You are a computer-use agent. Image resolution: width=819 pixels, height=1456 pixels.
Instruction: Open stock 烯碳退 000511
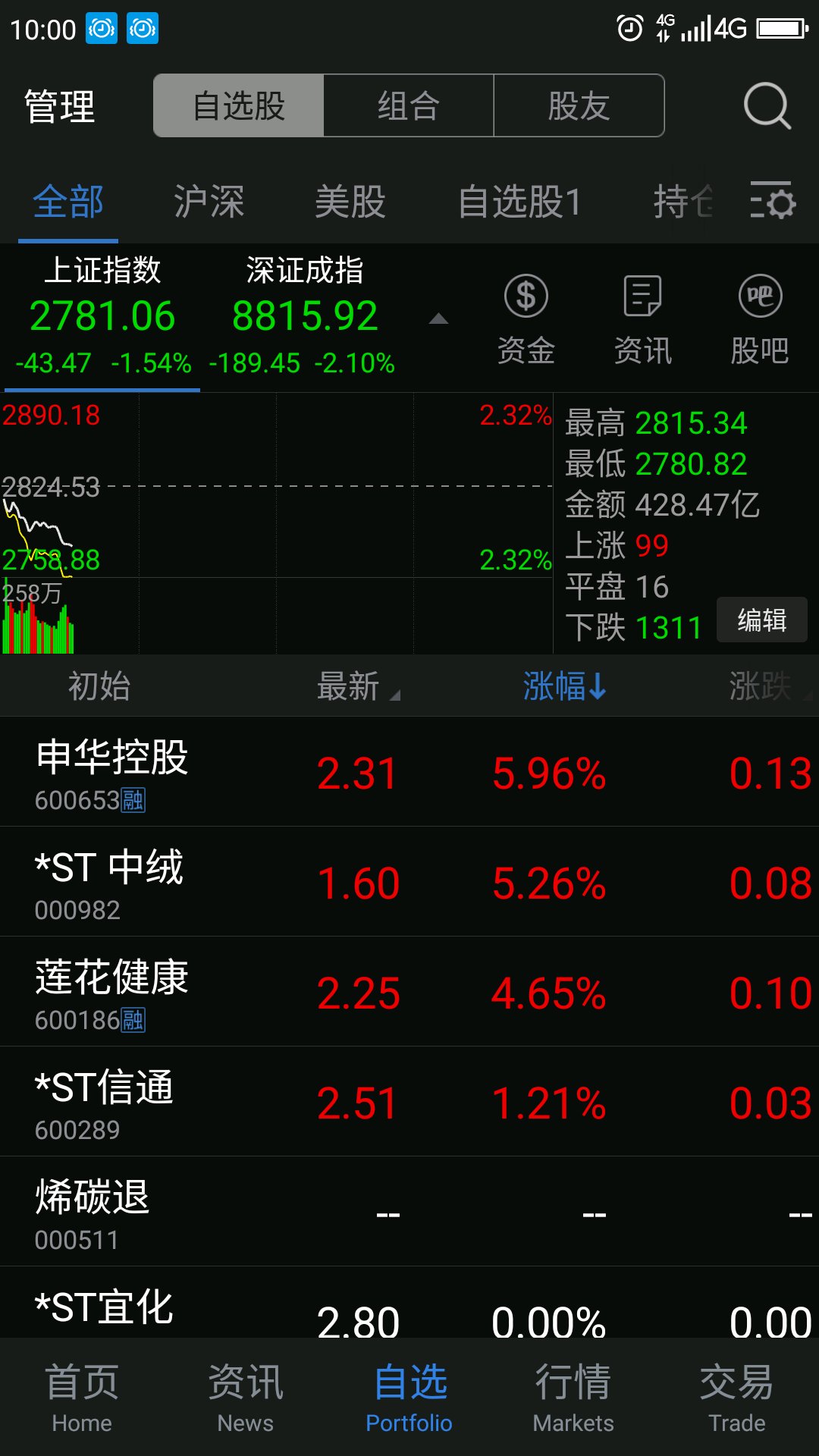(409, 1212)
